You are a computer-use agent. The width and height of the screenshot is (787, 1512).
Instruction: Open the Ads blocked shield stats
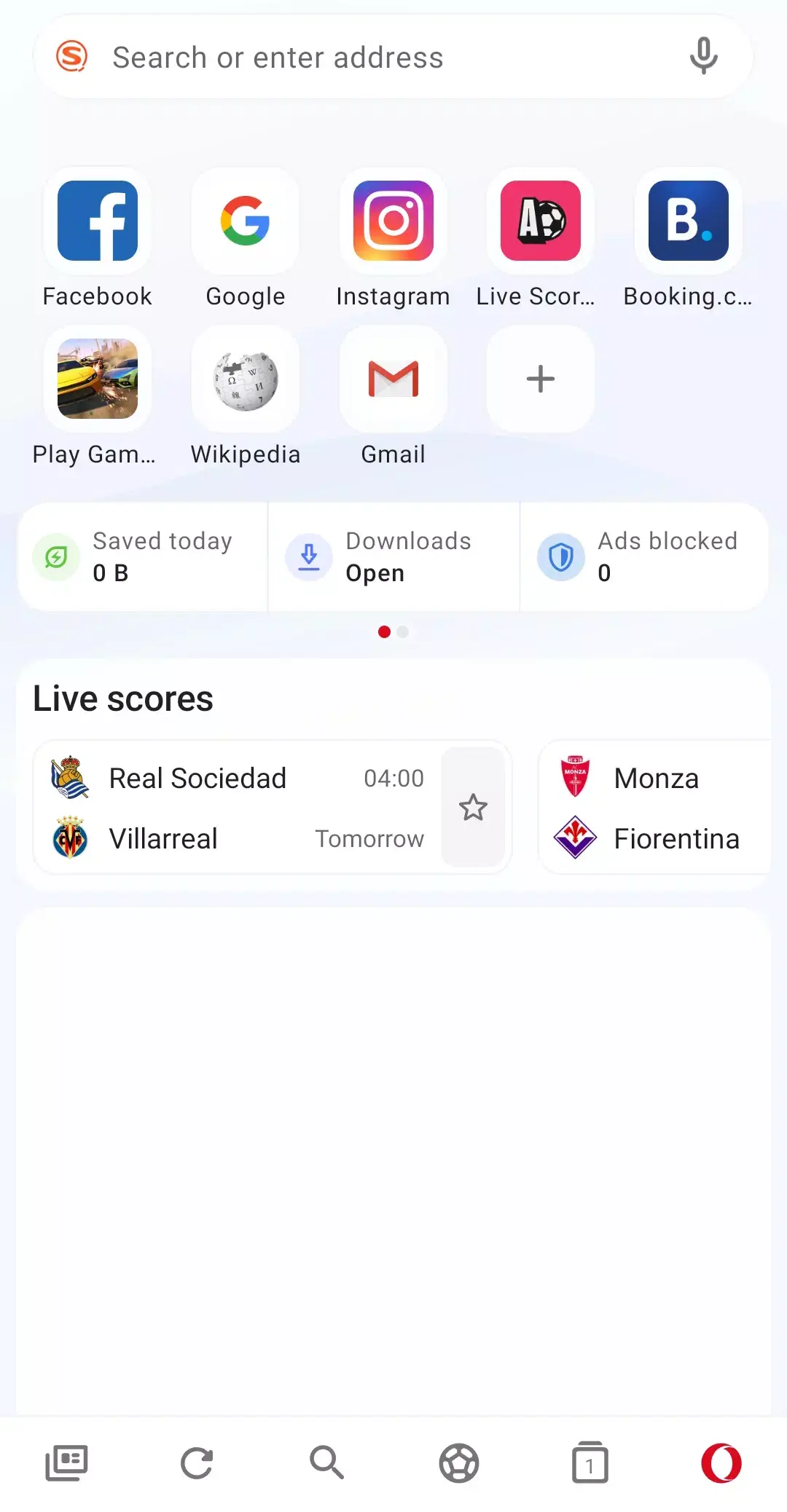point(643,556)
